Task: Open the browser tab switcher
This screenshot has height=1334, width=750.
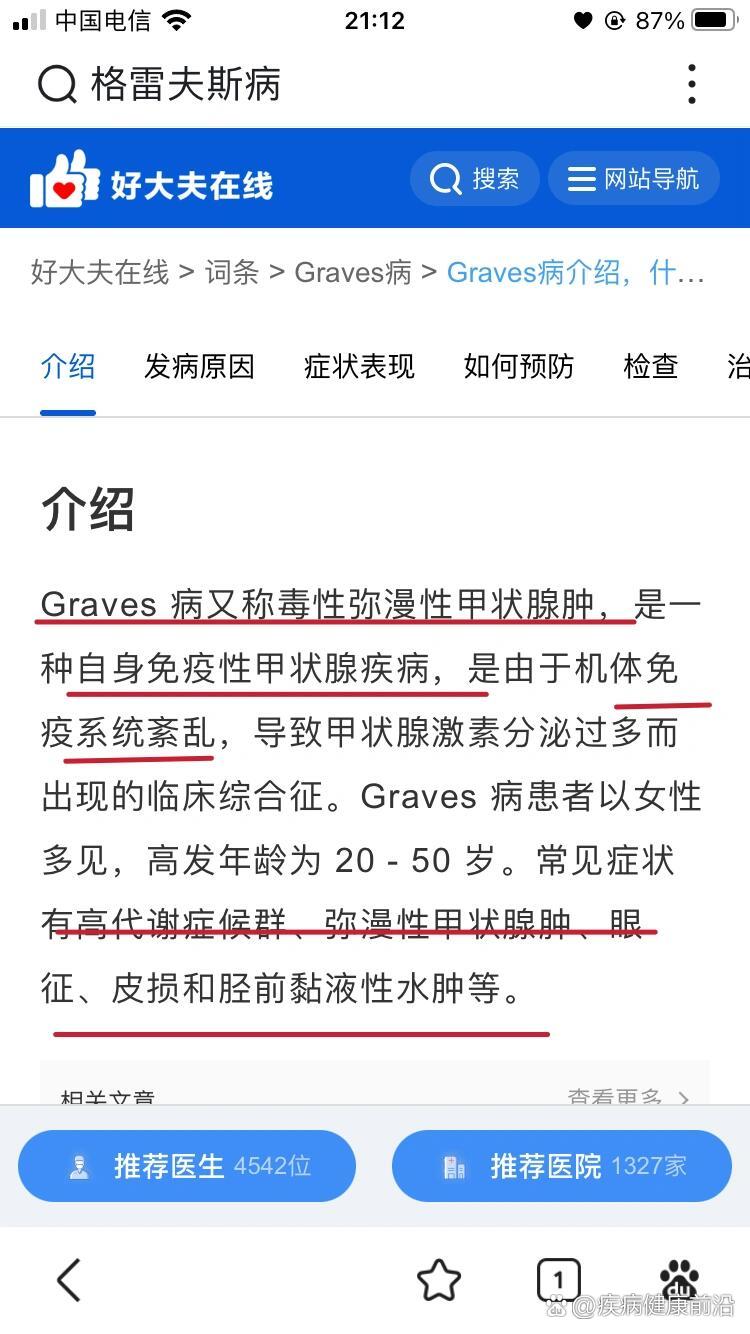Action: pos(558,1279)
